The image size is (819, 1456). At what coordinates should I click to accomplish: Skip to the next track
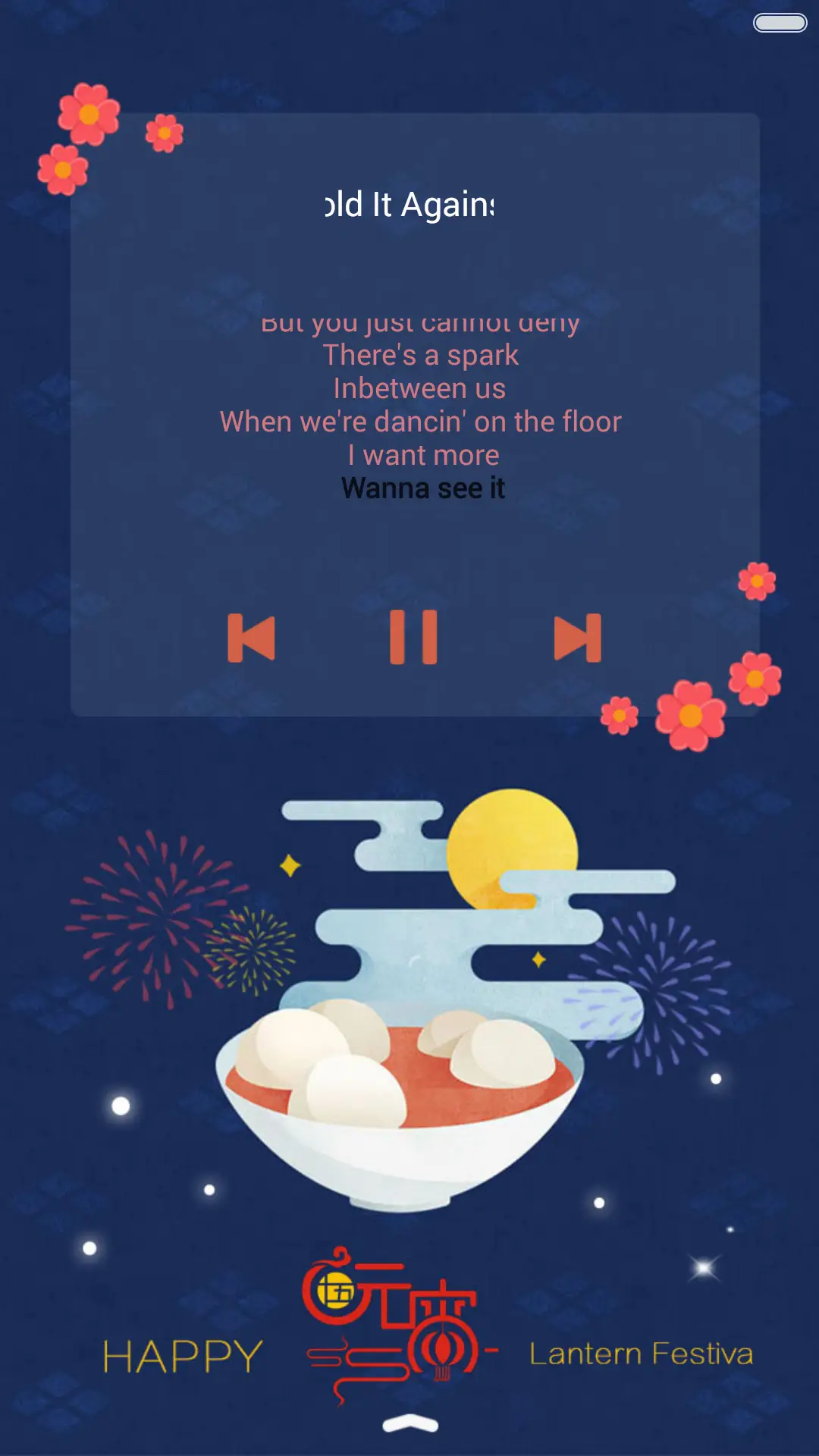577,638
